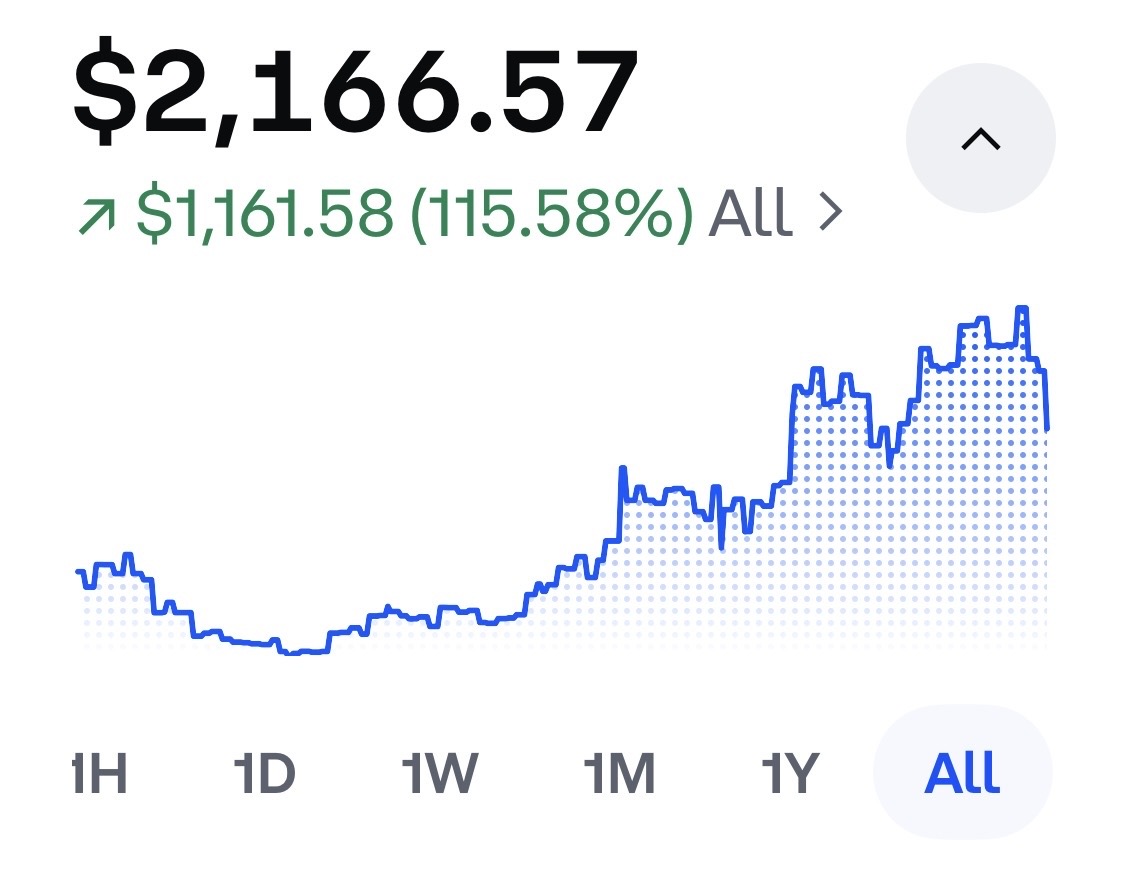
Task: Select the 1Y time range
Action: coord(790,773)
